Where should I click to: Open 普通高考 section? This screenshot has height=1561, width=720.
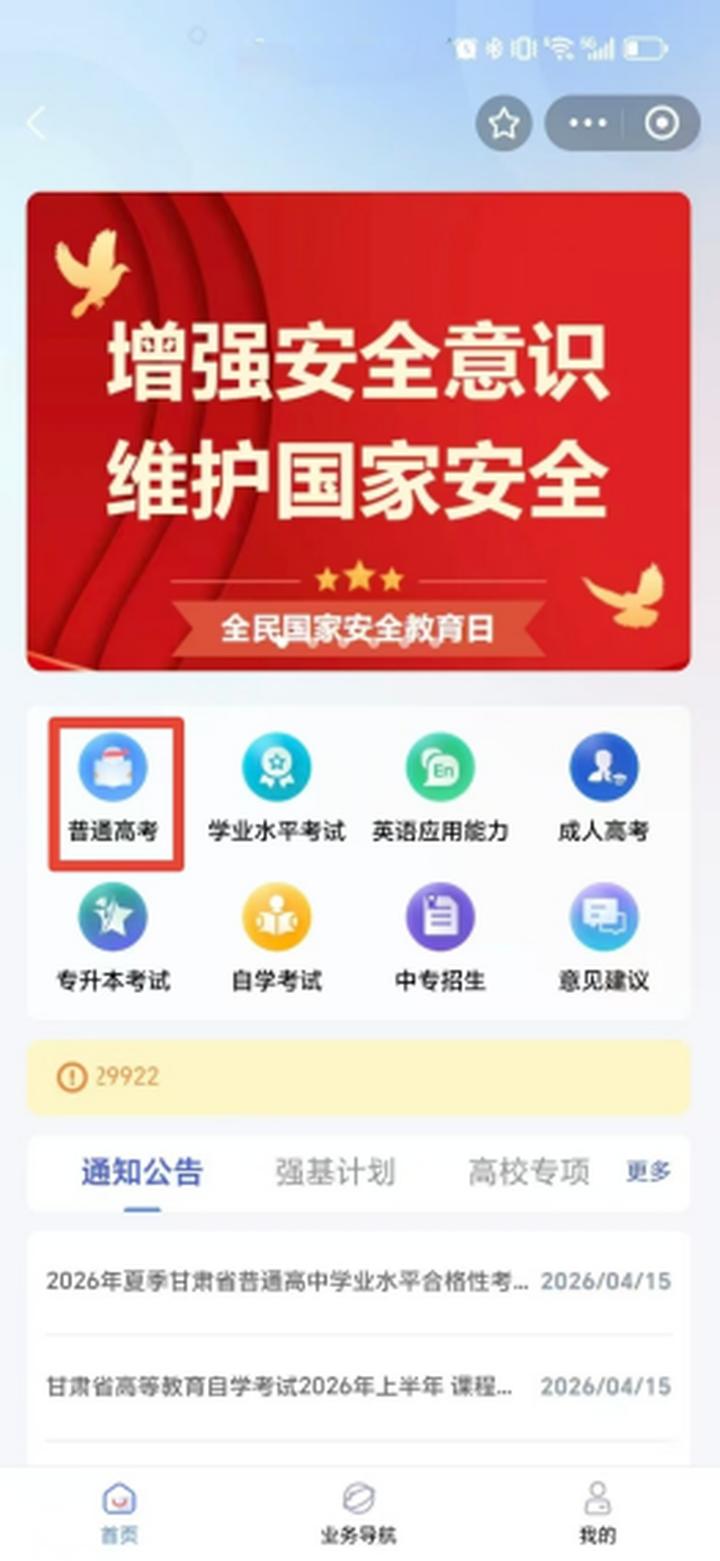pos(114,792)
